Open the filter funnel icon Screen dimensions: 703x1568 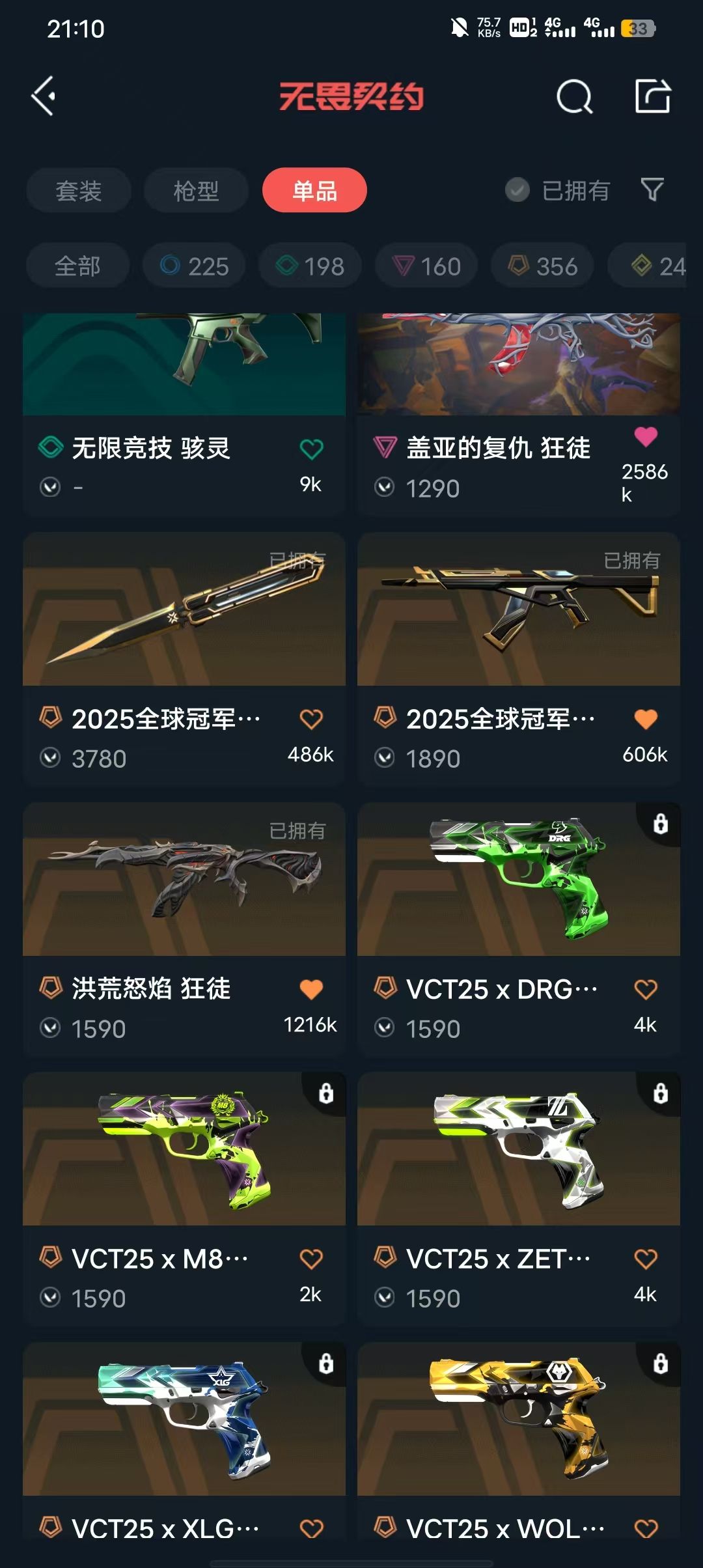[652, 189]
